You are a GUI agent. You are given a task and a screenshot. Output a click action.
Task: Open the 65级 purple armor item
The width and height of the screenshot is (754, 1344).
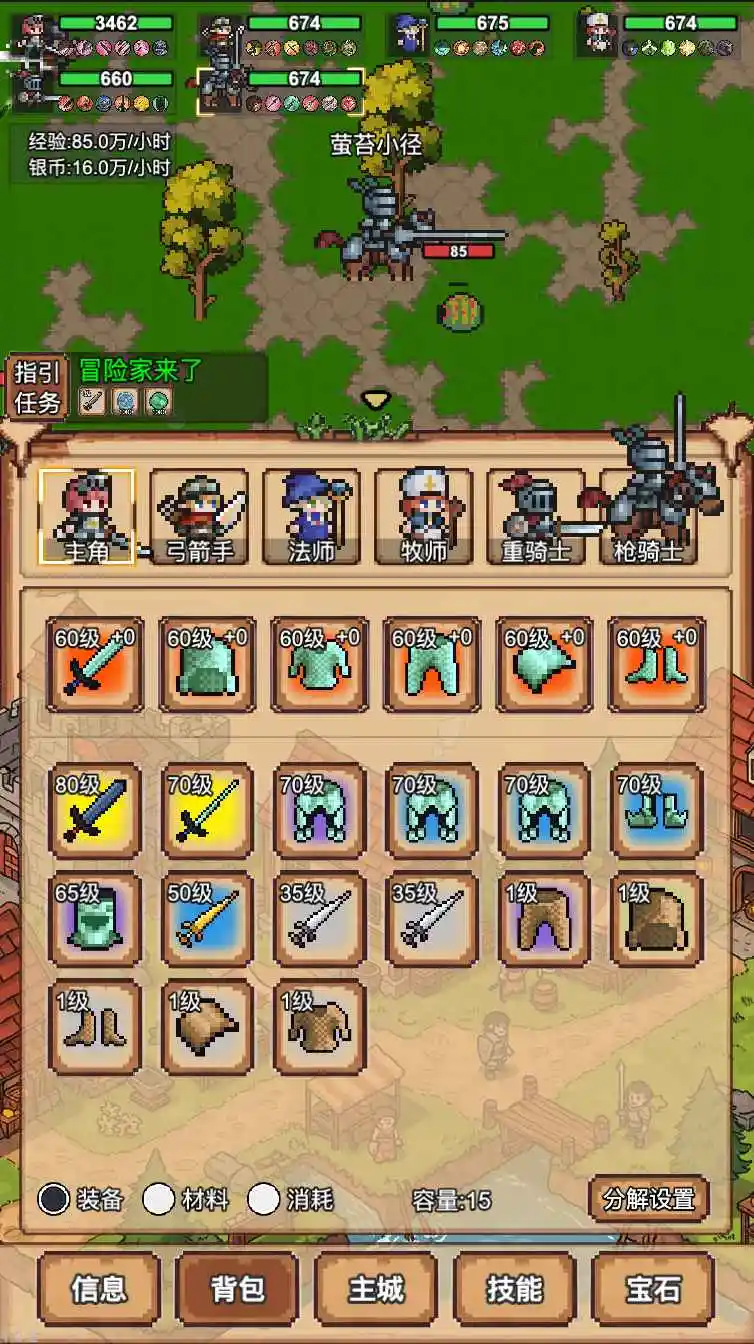pos(95,920)
